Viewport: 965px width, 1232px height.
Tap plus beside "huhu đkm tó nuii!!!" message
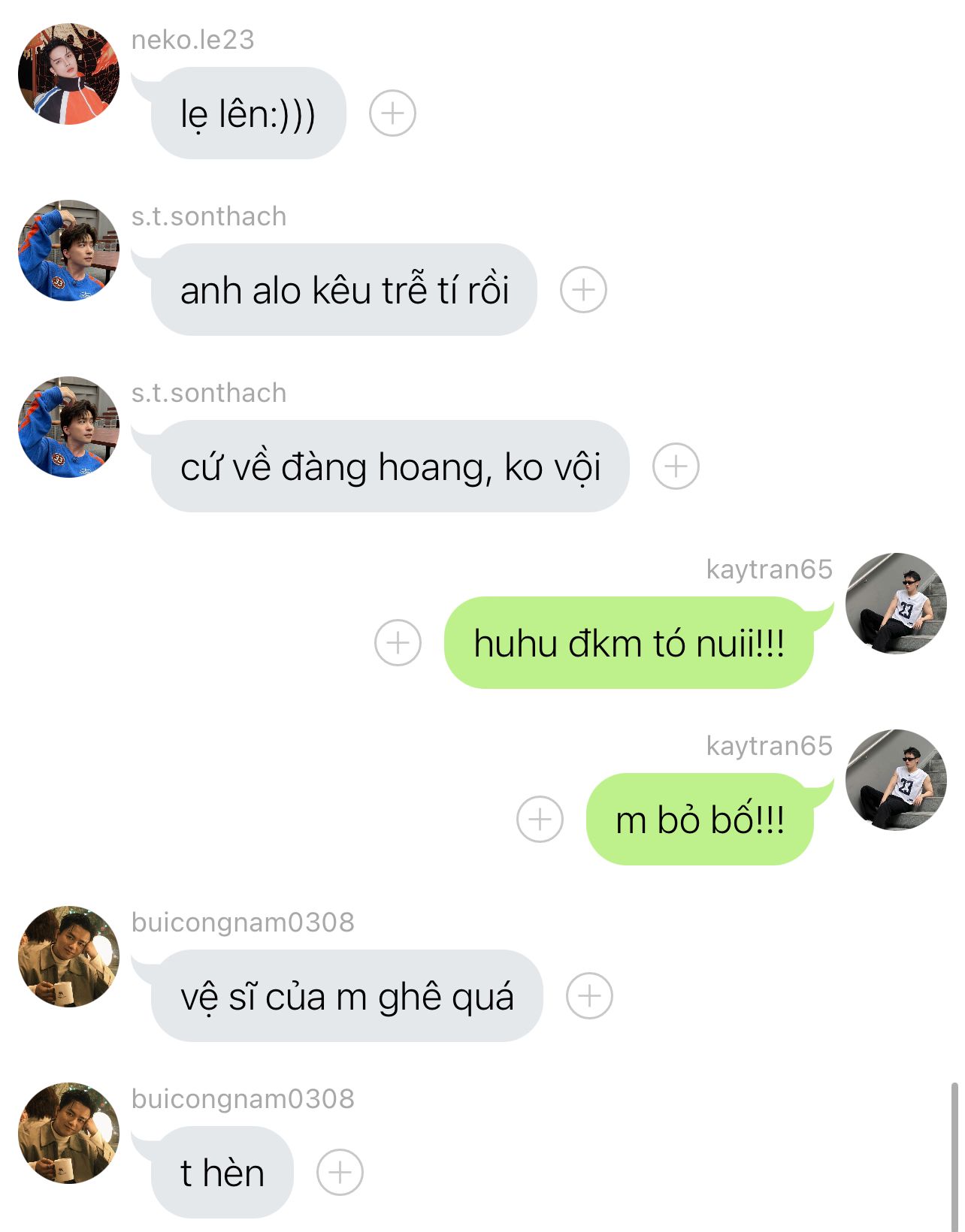398,643
